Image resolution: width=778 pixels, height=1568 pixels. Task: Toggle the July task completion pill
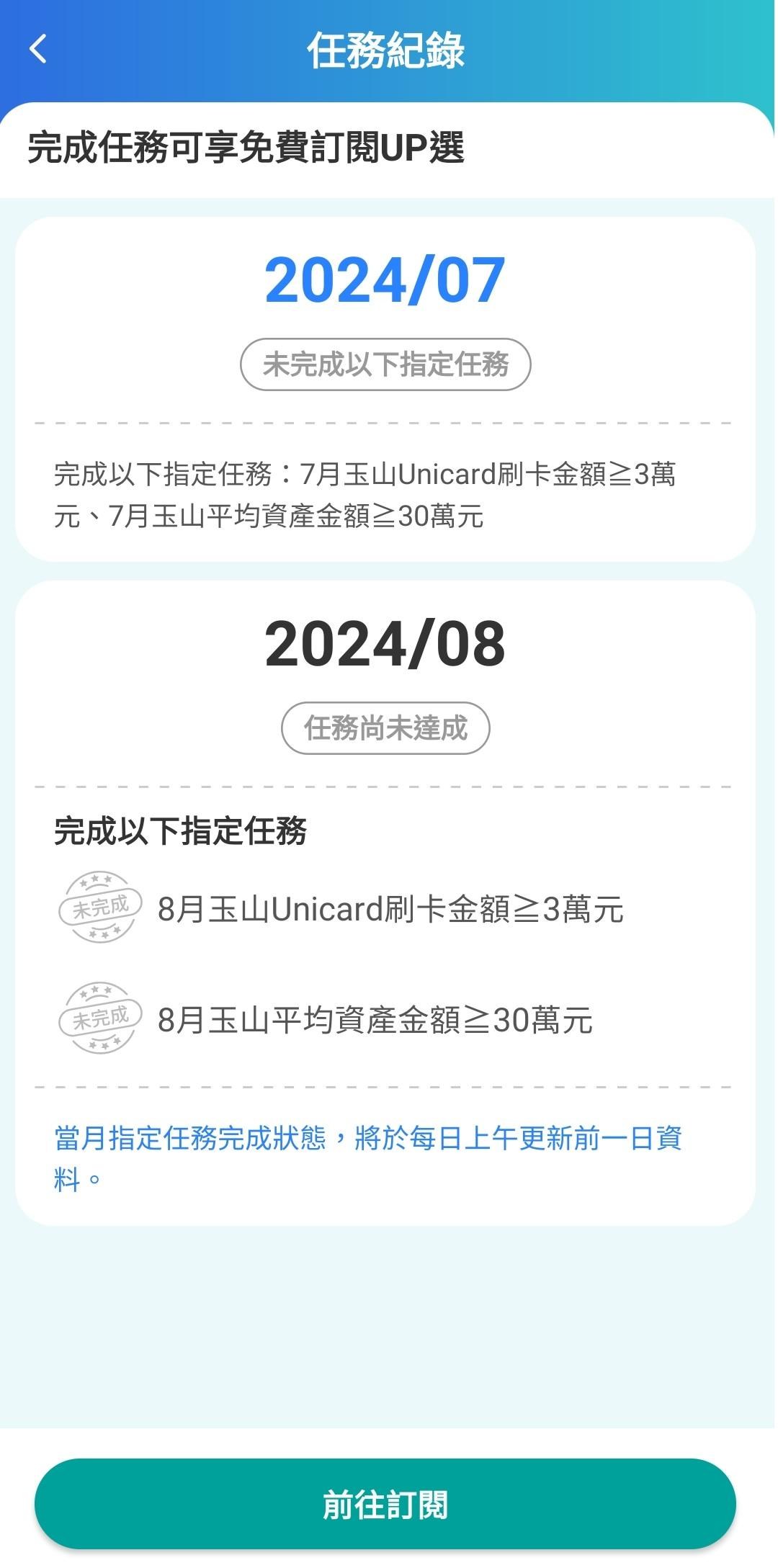coord(386,364)
